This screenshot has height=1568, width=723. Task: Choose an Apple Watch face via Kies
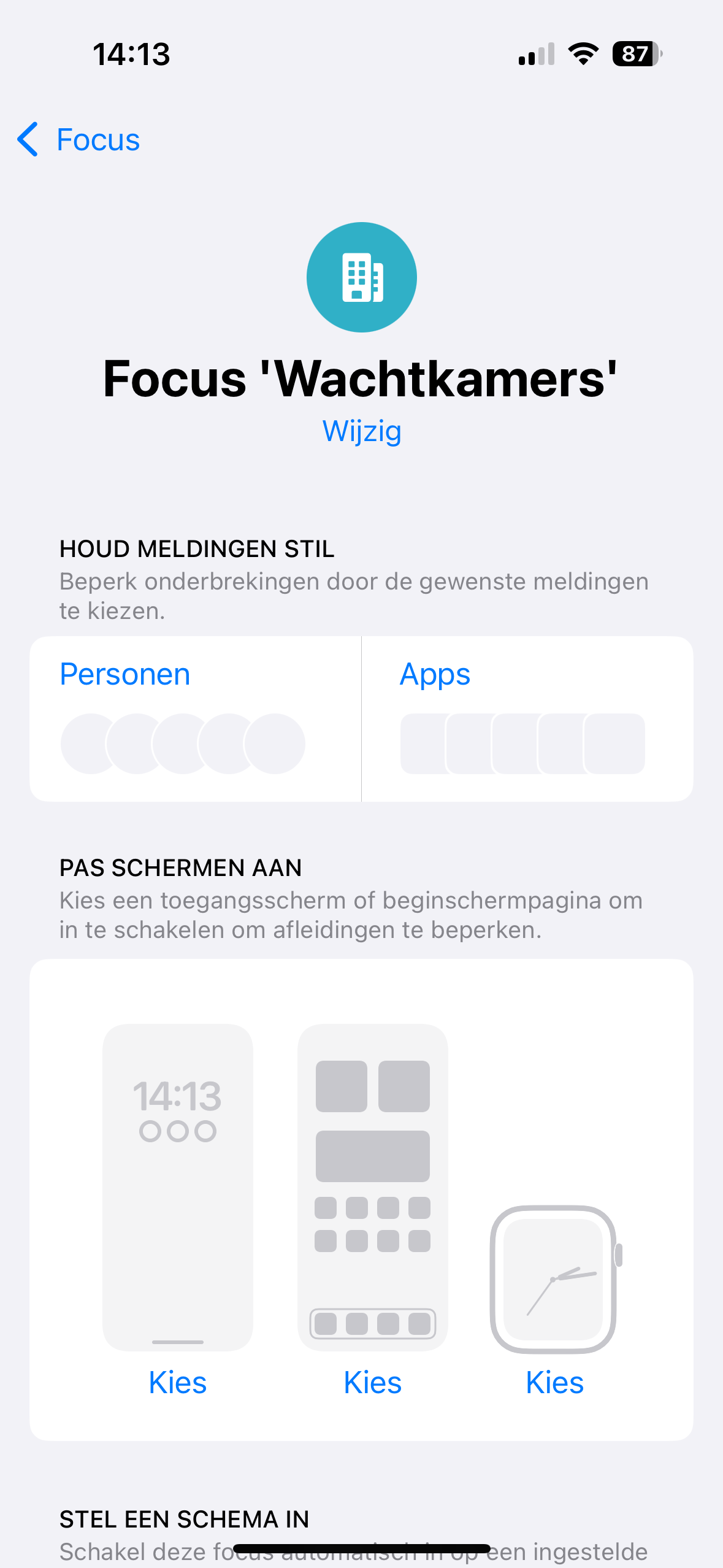tap(554, 1383)
